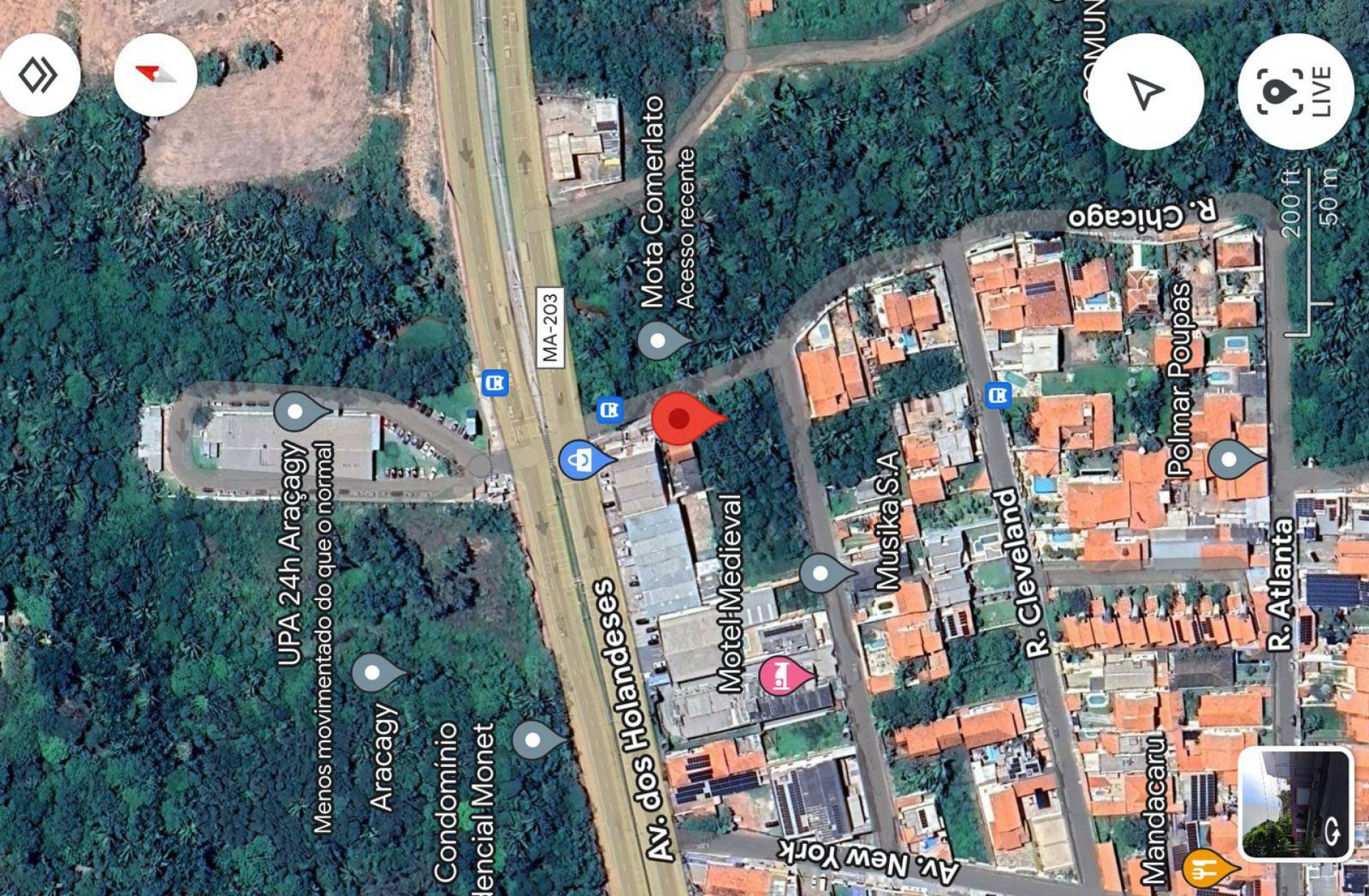
Task: Open the Polmar Poupas marker
Action: pos(1229,460)
